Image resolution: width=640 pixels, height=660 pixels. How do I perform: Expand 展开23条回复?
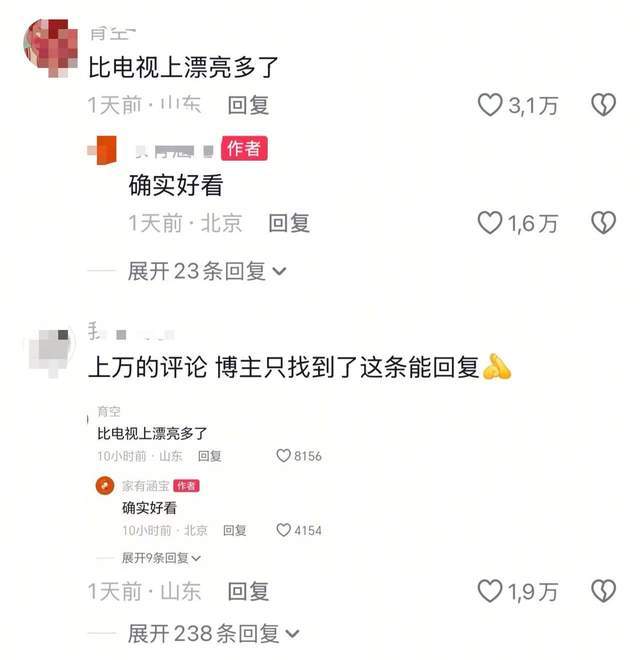point(207,271)
